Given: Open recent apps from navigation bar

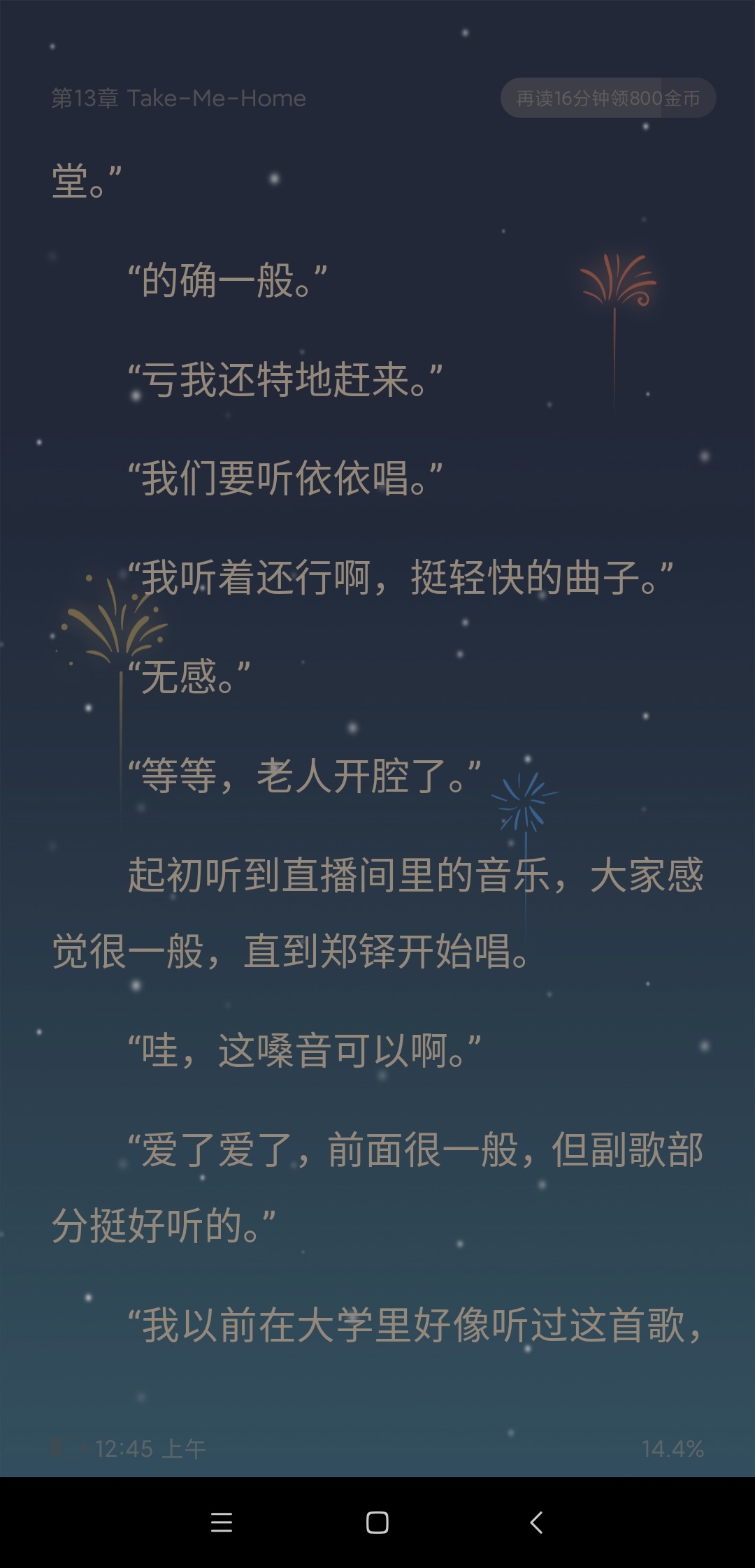Looking at the screenshot, I should tap(222, 1522).
